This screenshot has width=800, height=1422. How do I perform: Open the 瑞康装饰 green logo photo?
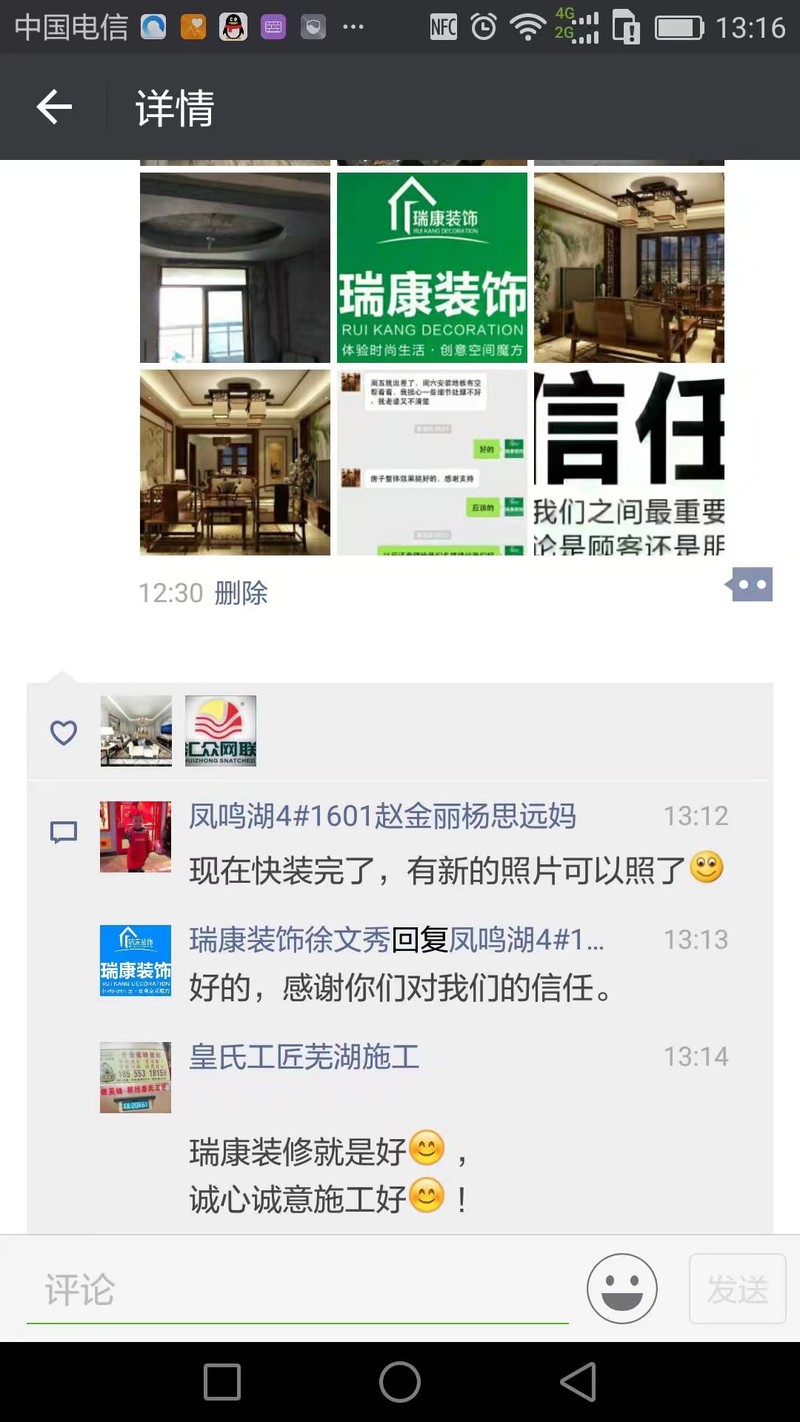(x=431, y=267)
